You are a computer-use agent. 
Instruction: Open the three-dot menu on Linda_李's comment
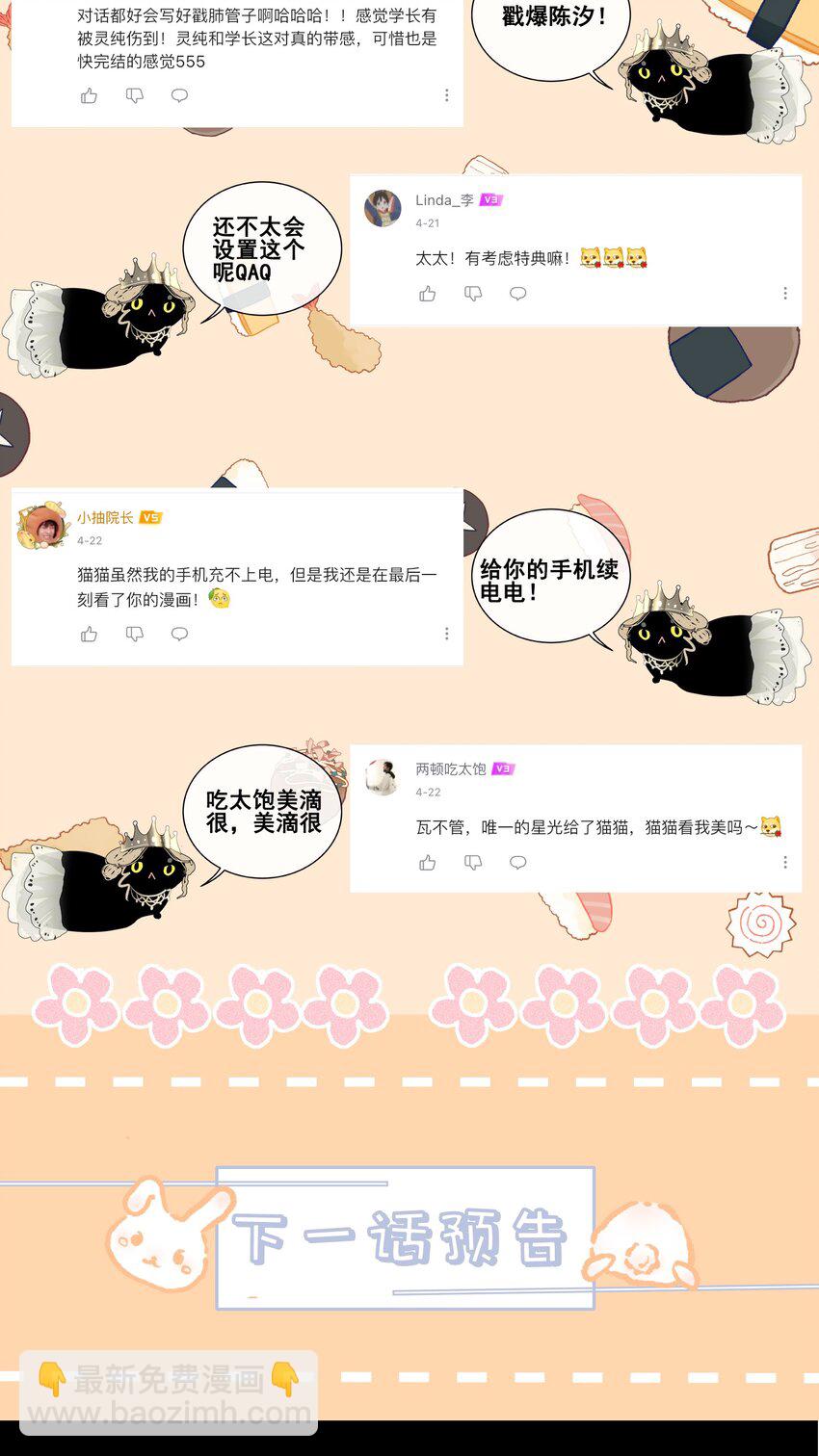[x=785, y=293]
